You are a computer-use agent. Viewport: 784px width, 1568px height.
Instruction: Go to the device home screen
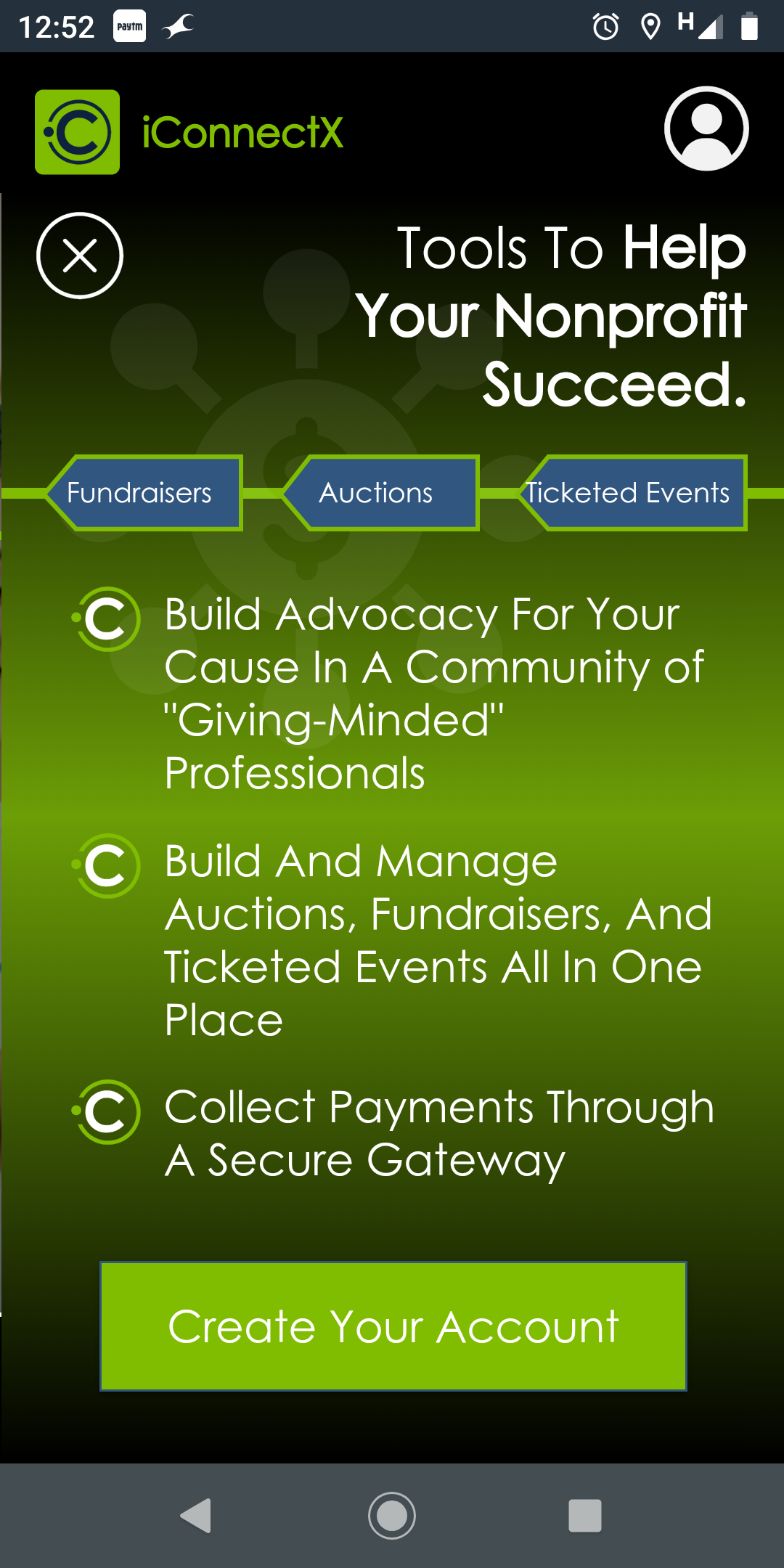(x=392, y=1516)
